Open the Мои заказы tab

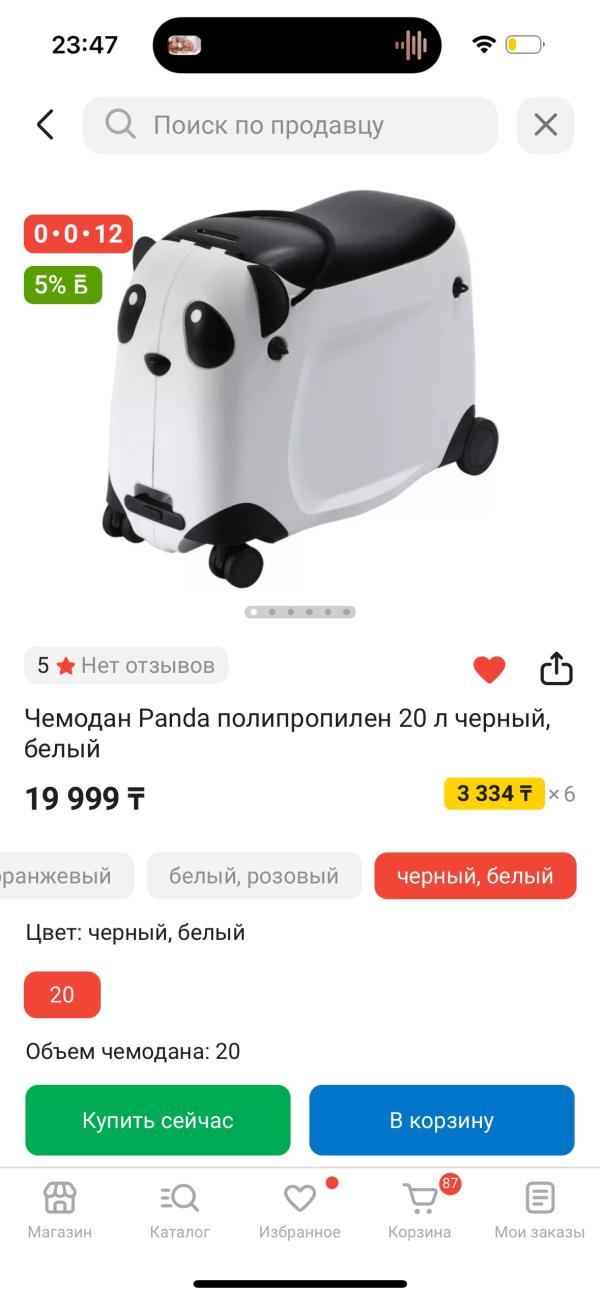[x=539, y=1210]
